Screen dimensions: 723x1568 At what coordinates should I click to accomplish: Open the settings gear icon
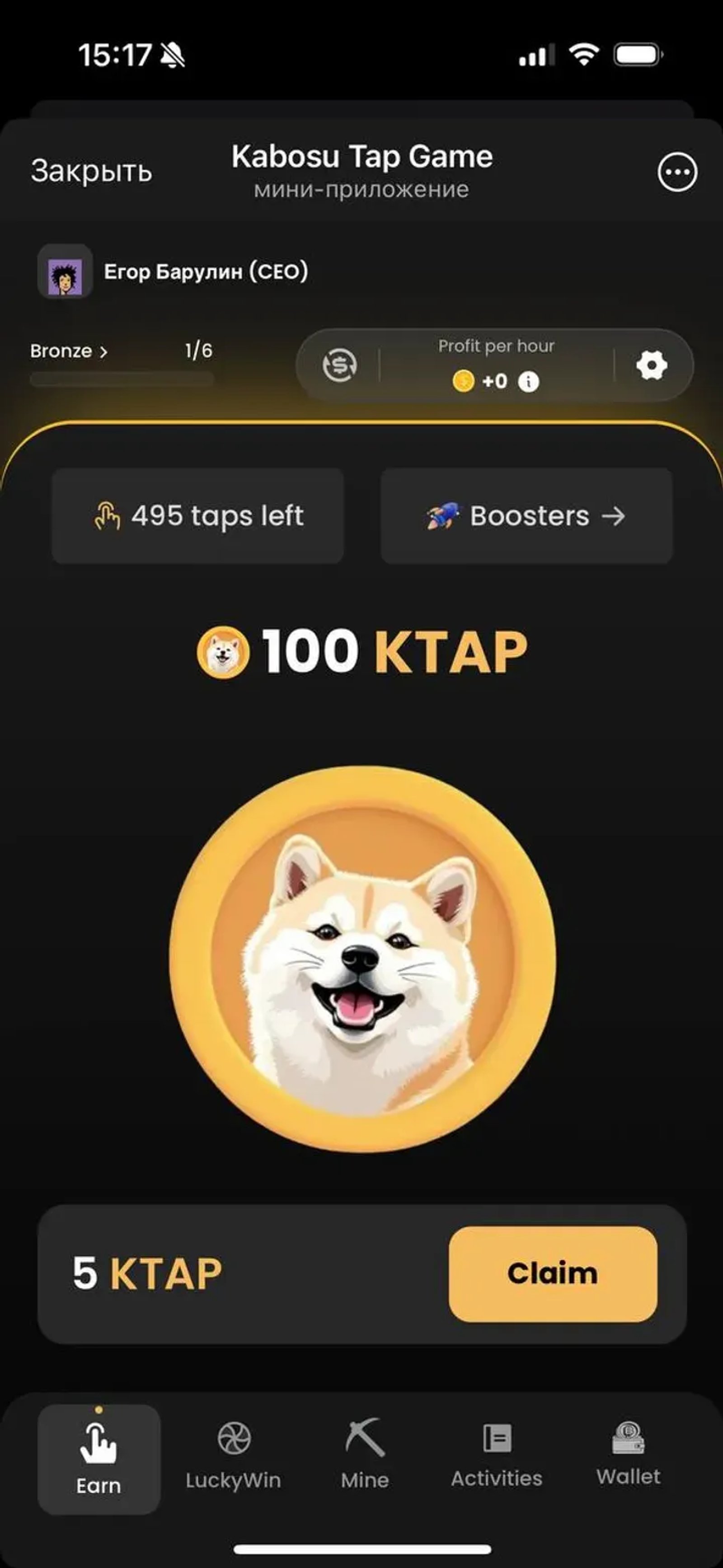(x=652, y=365)
